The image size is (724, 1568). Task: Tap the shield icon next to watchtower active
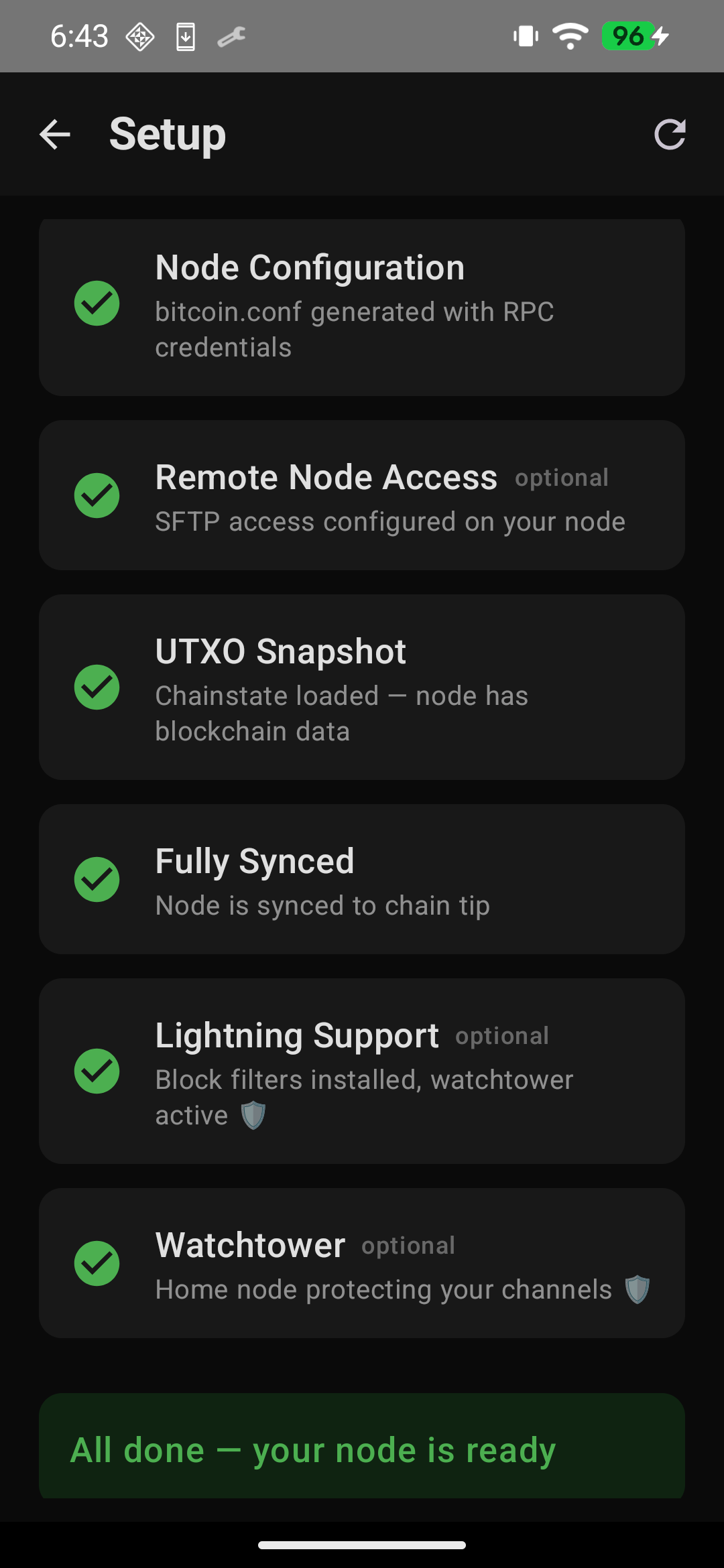coord(251,1114)
